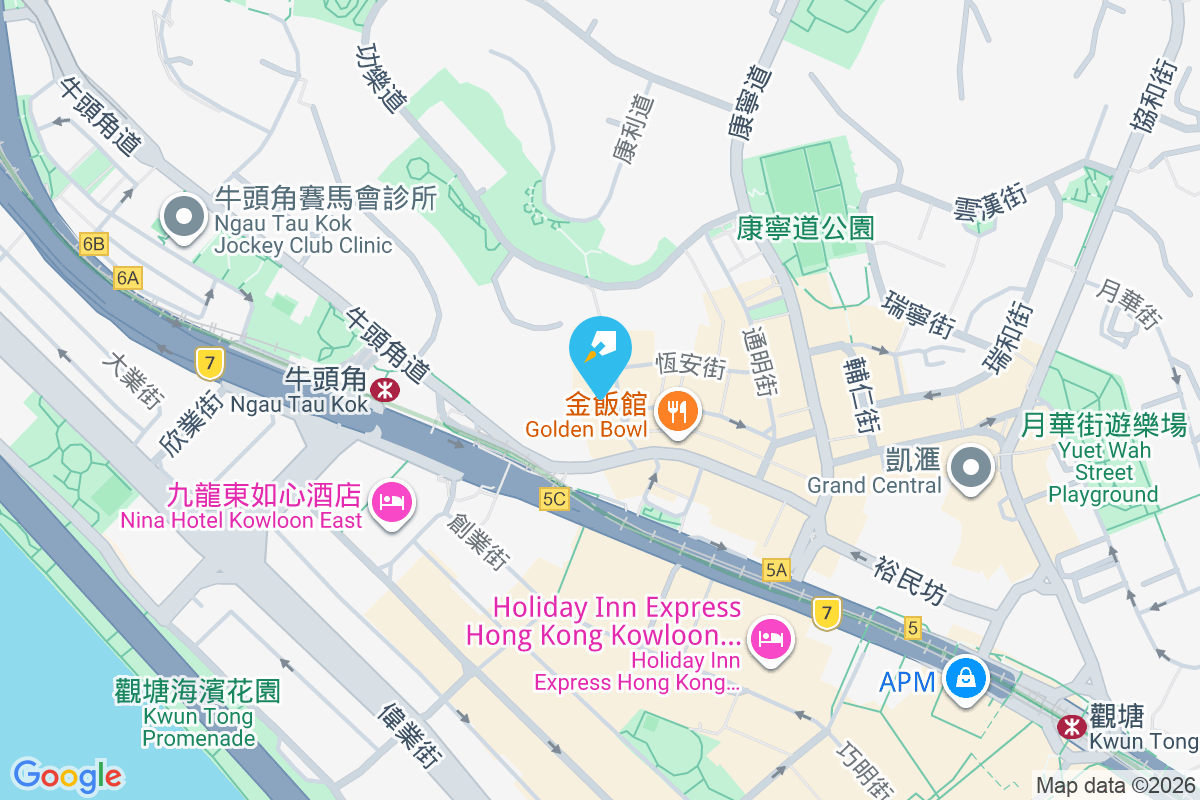Open Nina Hotel Kowloon East marker

pyautogui.click(x=389, y=501)
